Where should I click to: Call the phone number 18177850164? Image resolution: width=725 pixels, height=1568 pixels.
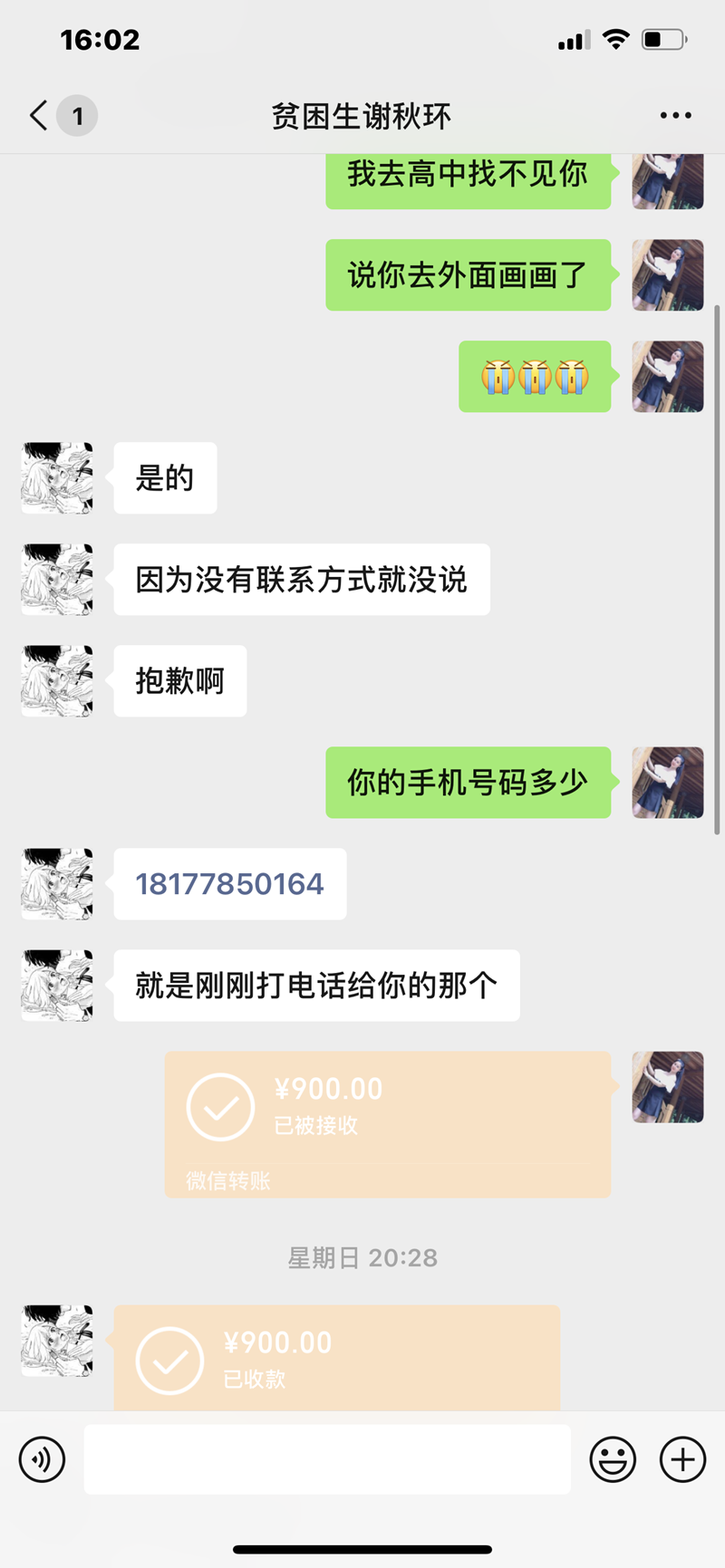229,884
